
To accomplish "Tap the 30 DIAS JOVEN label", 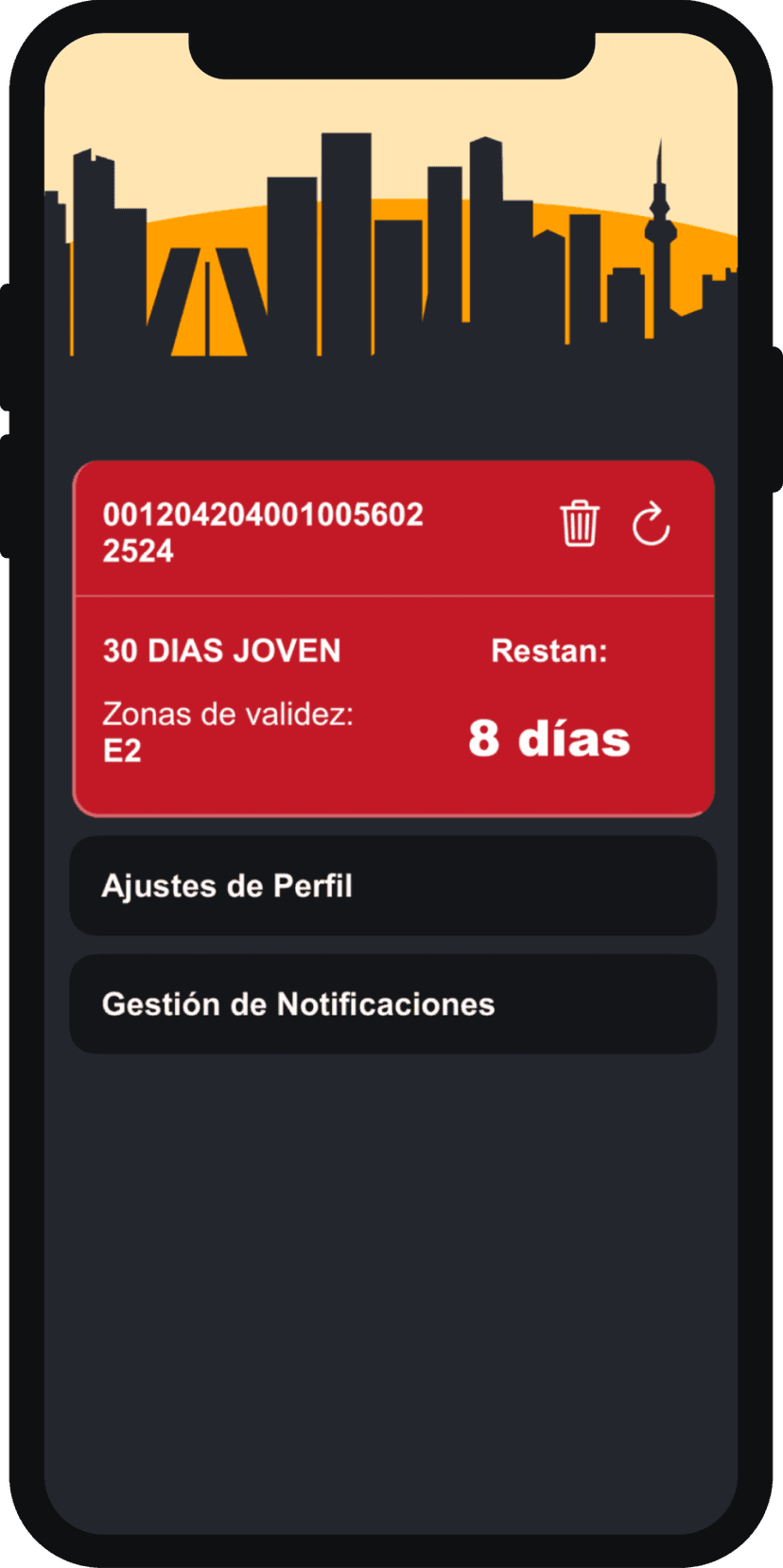I will 221,650.
